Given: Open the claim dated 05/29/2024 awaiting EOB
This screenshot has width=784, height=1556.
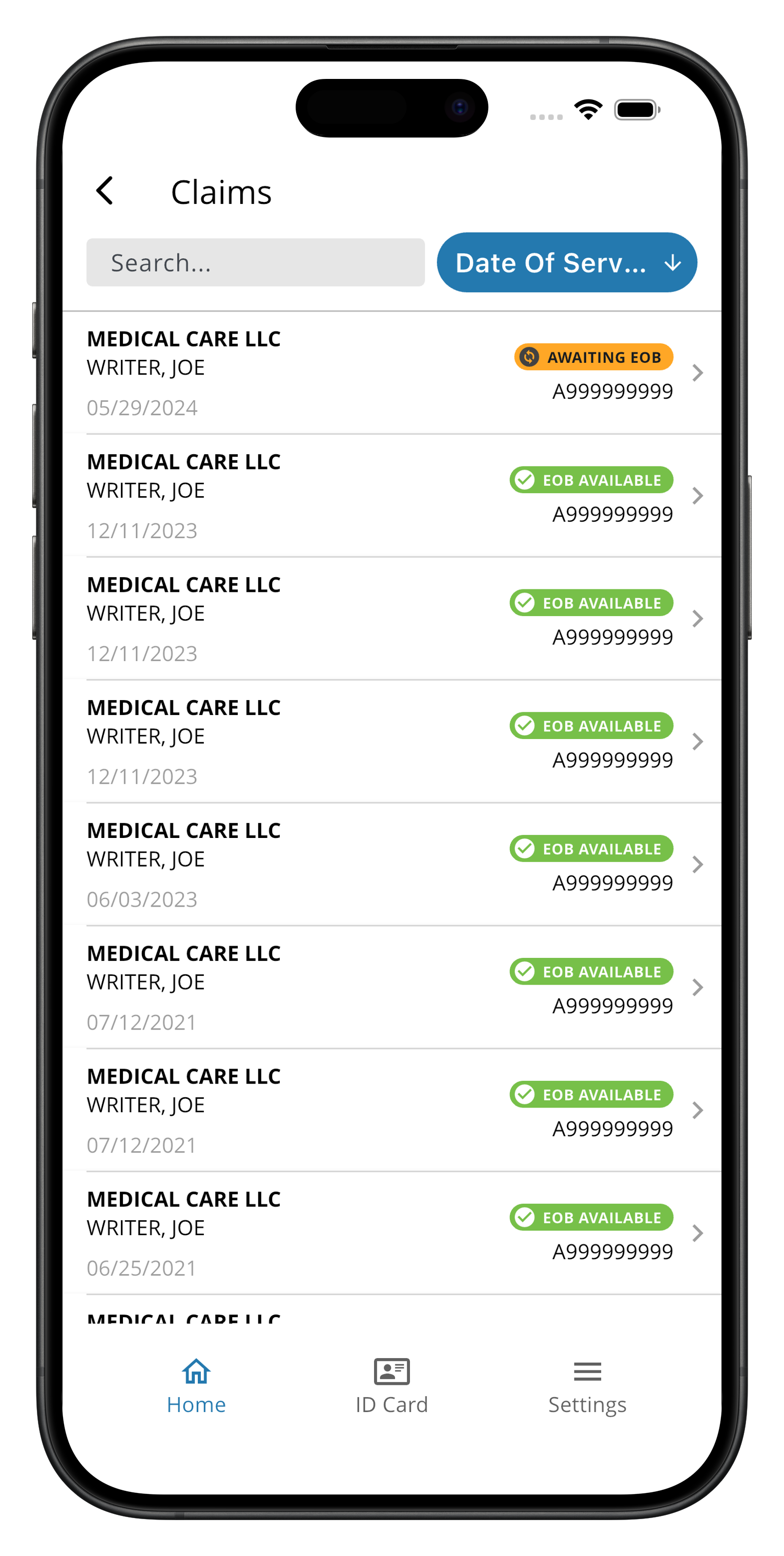Looking at the screenshot, I should pyautogui.click(x=391, y=373).
